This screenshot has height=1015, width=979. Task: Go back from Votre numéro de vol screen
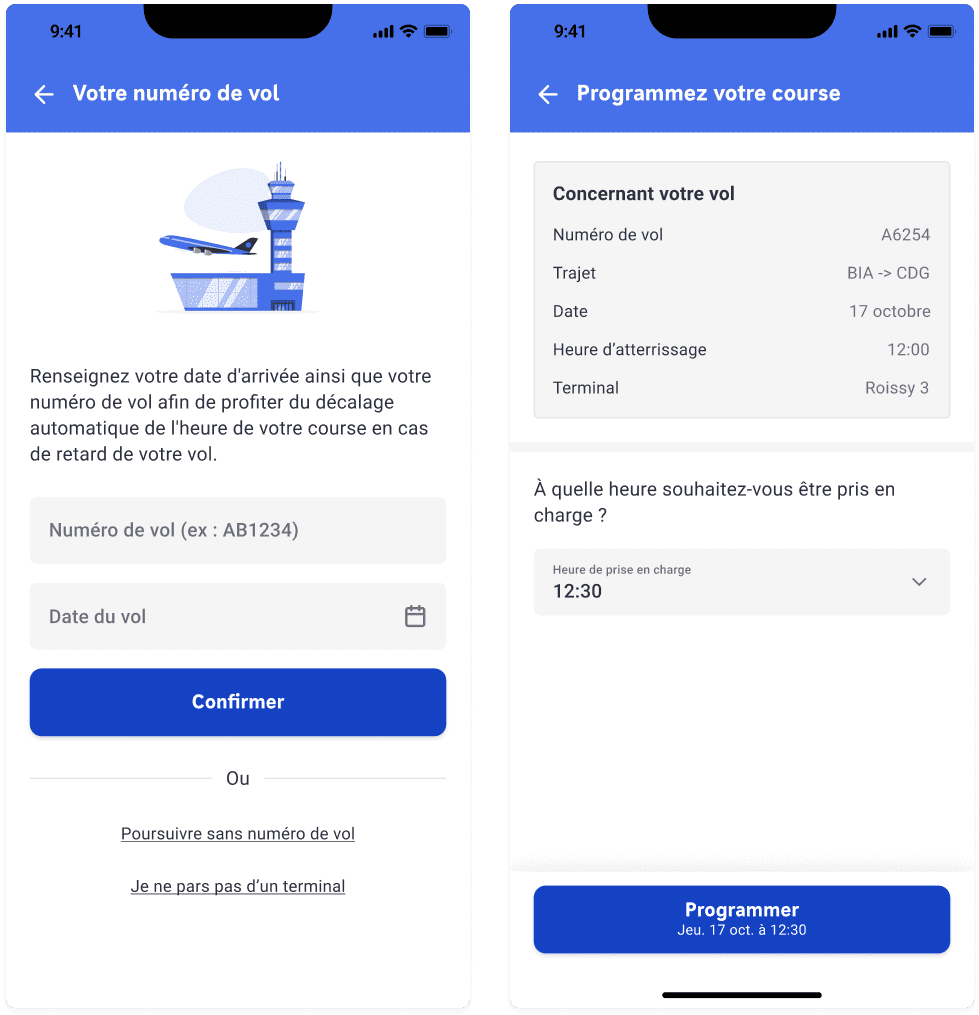pos(44,94)
